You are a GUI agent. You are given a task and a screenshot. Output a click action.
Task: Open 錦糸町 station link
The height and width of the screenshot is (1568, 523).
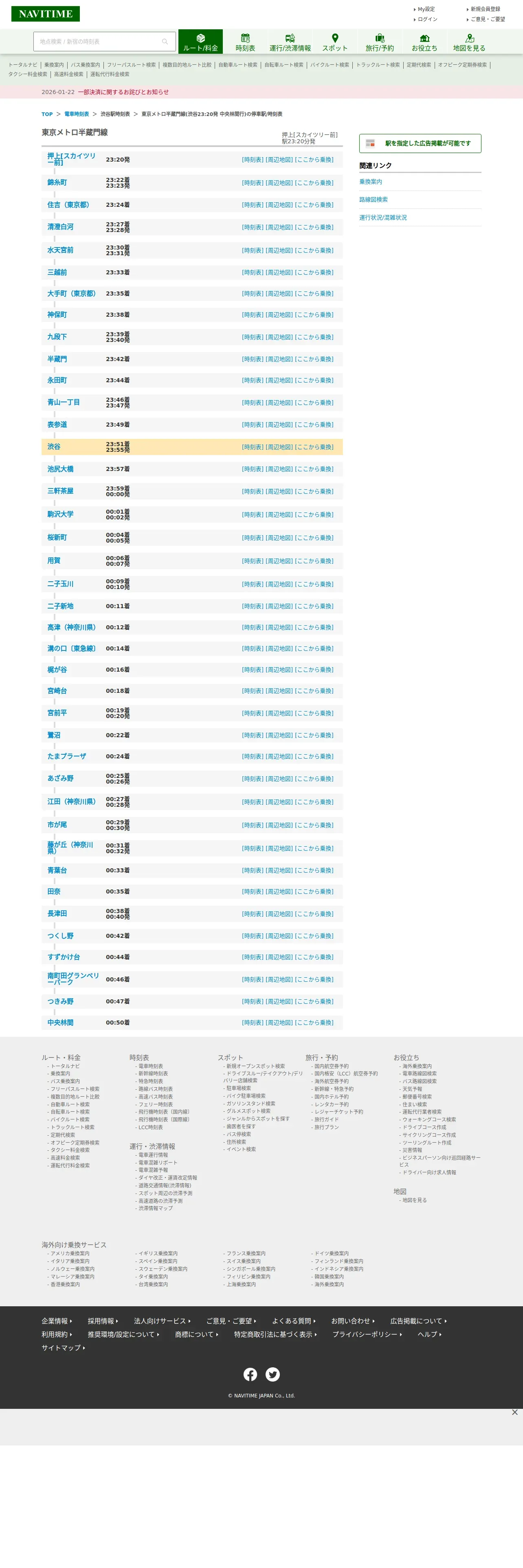click(57, 183)
